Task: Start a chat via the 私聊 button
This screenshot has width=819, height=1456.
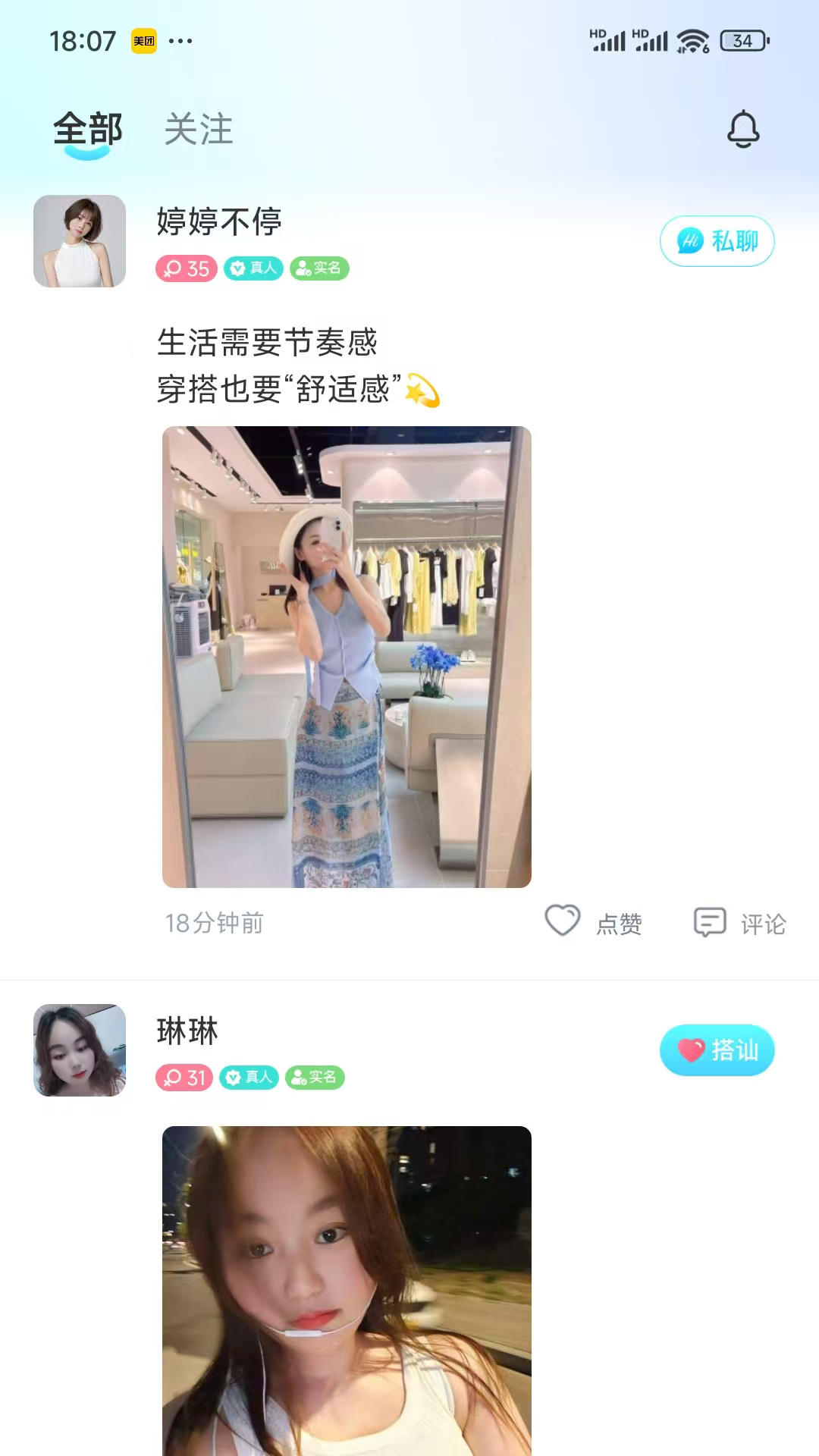Action: [717, 241]
